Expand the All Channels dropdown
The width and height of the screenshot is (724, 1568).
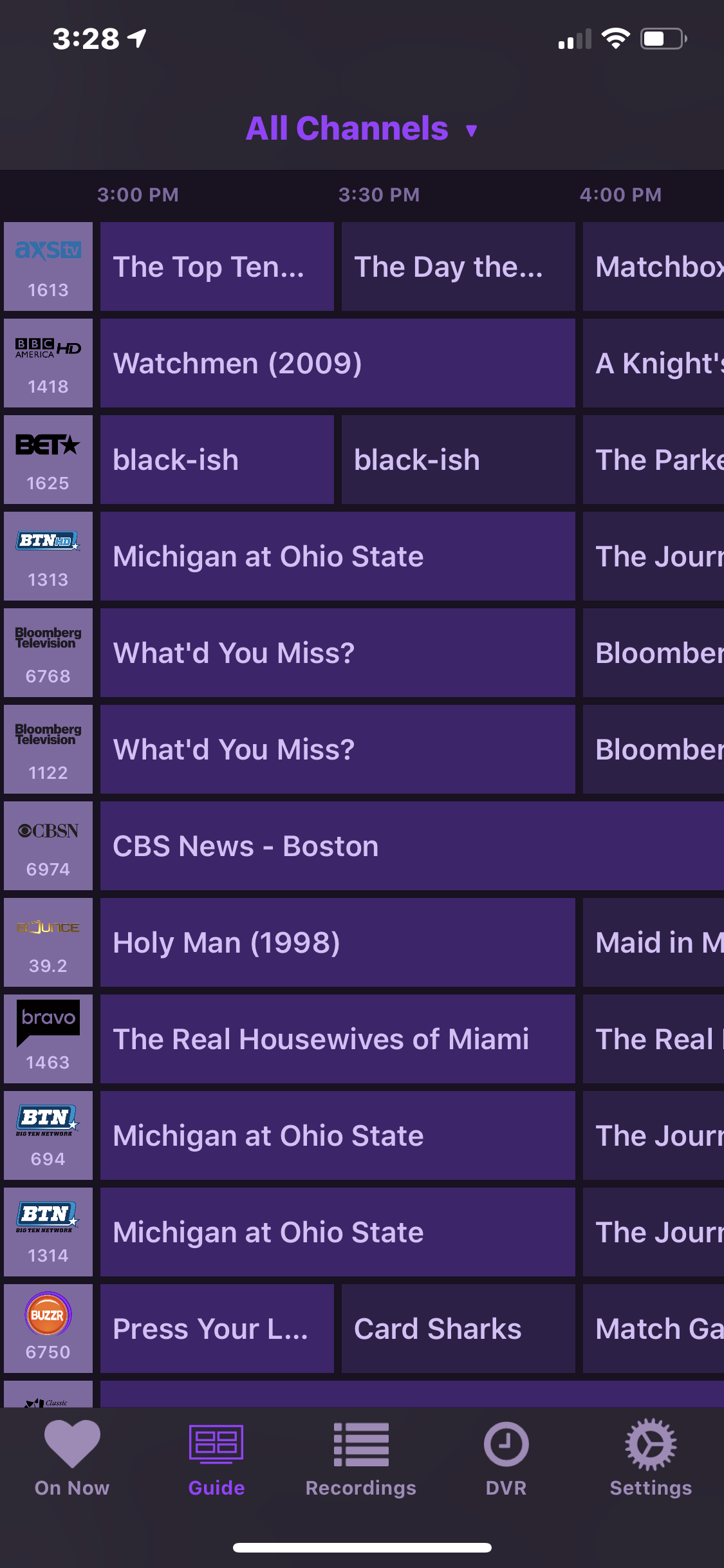click(361, 129)
